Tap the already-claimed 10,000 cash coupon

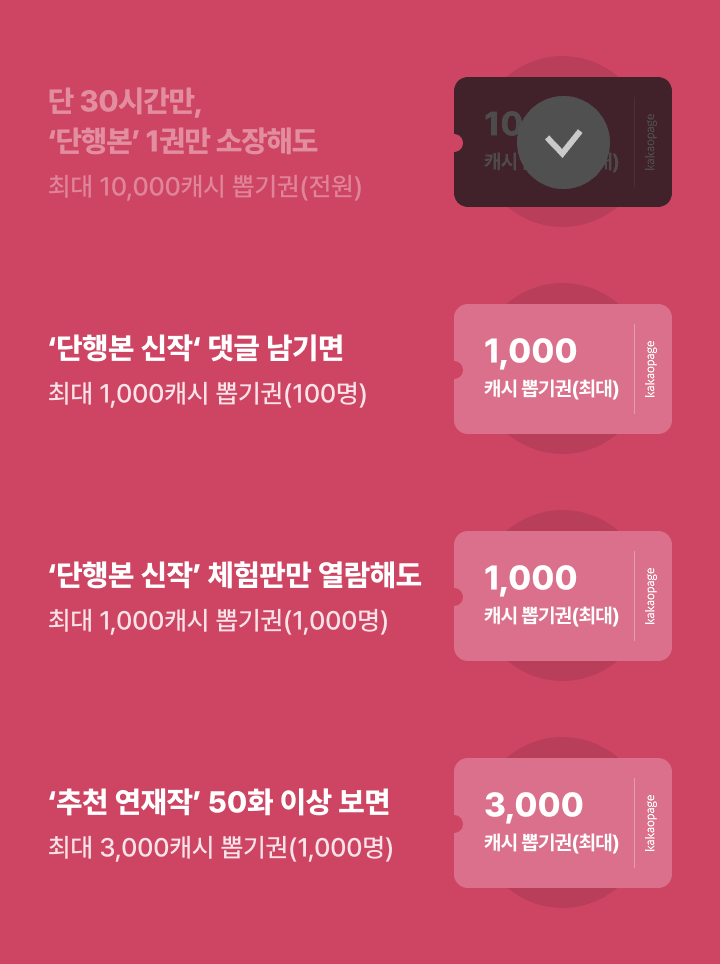[563, 142]
